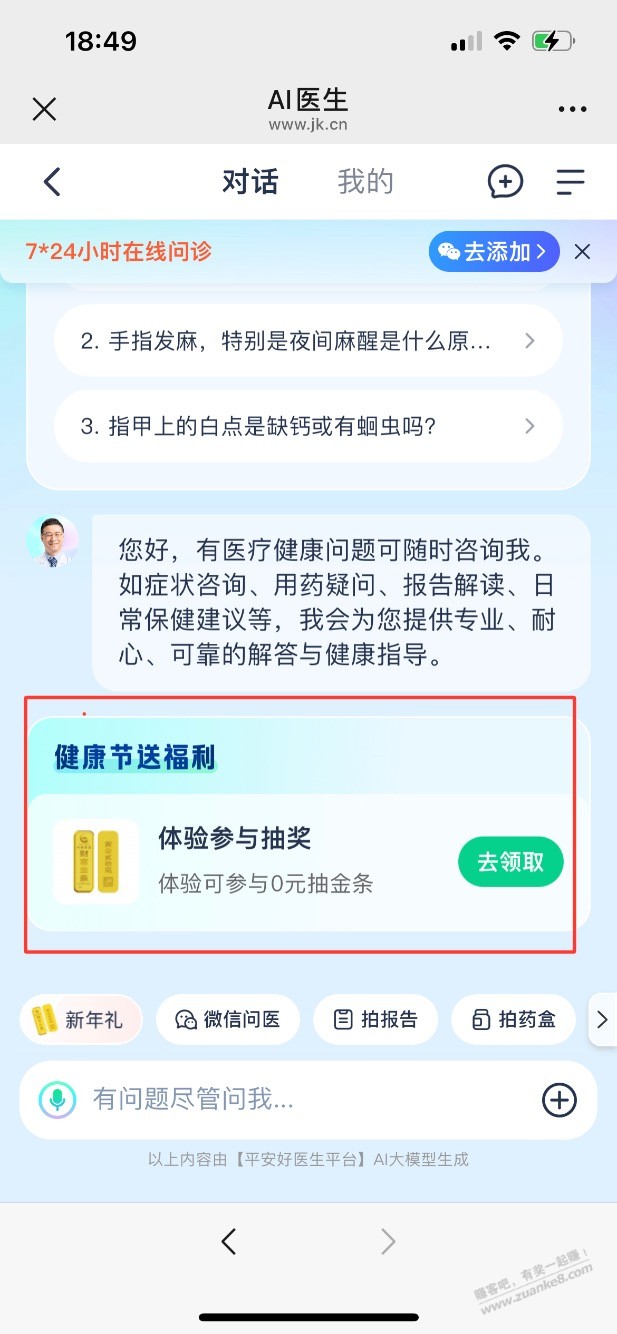Start a new chat conversation
This screenshot has width=617, height=1334.
click(505, 182)
